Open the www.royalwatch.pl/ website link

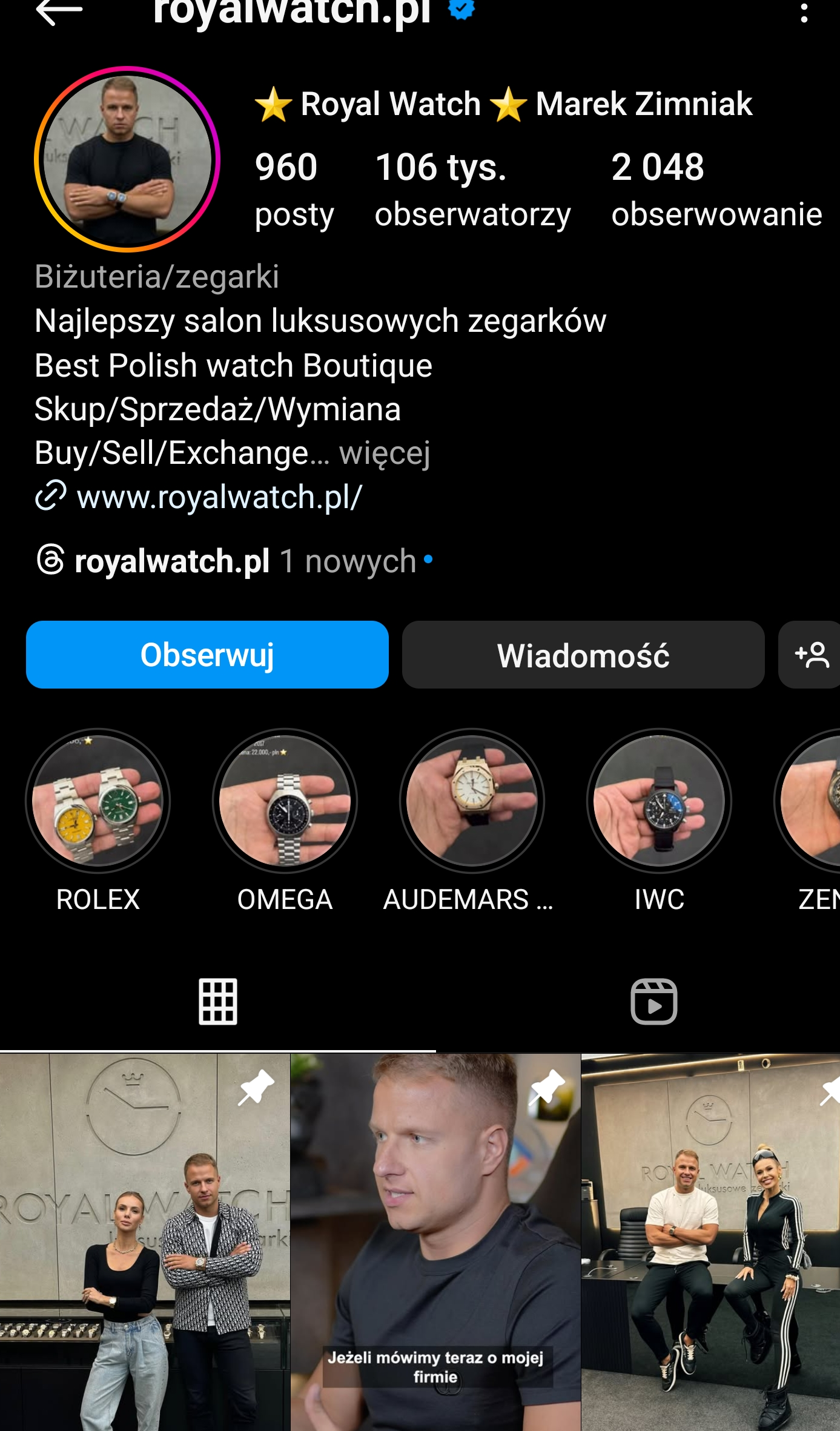(218, 497)
